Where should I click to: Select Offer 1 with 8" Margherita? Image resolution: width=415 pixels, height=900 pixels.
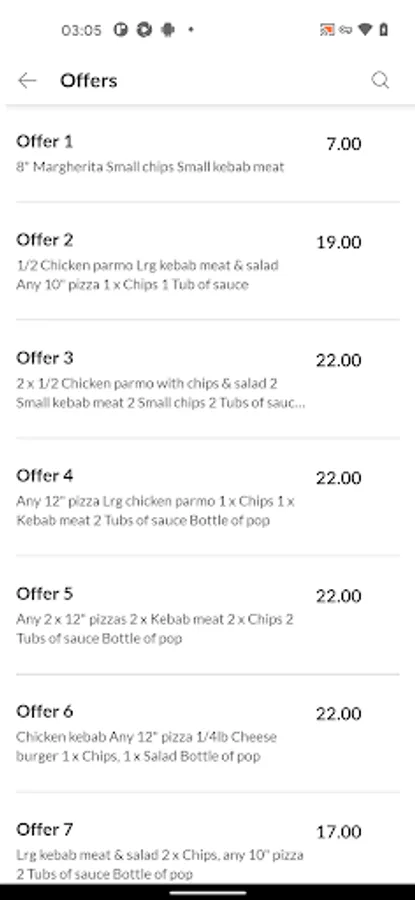tap(207, 154)
